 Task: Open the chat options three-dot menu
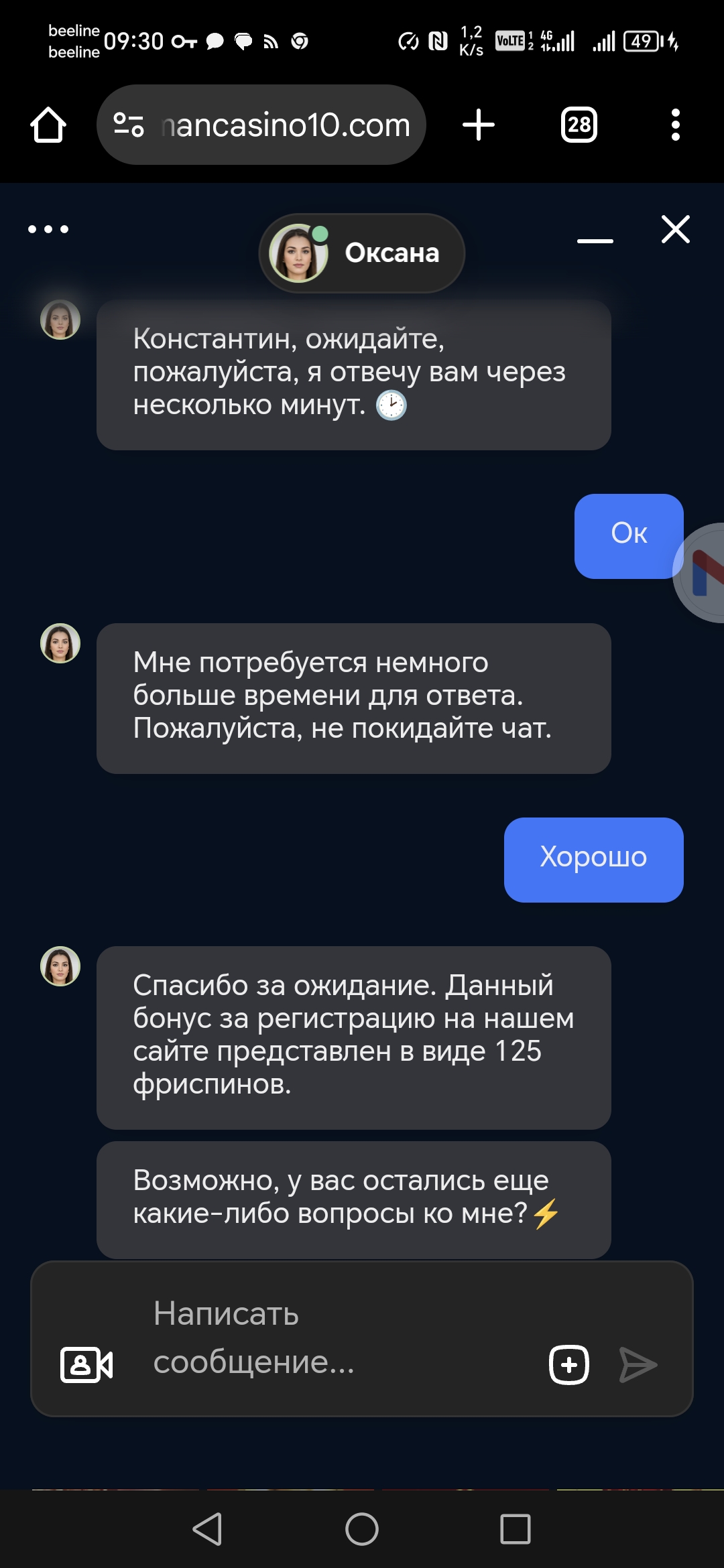coord(48,229)
